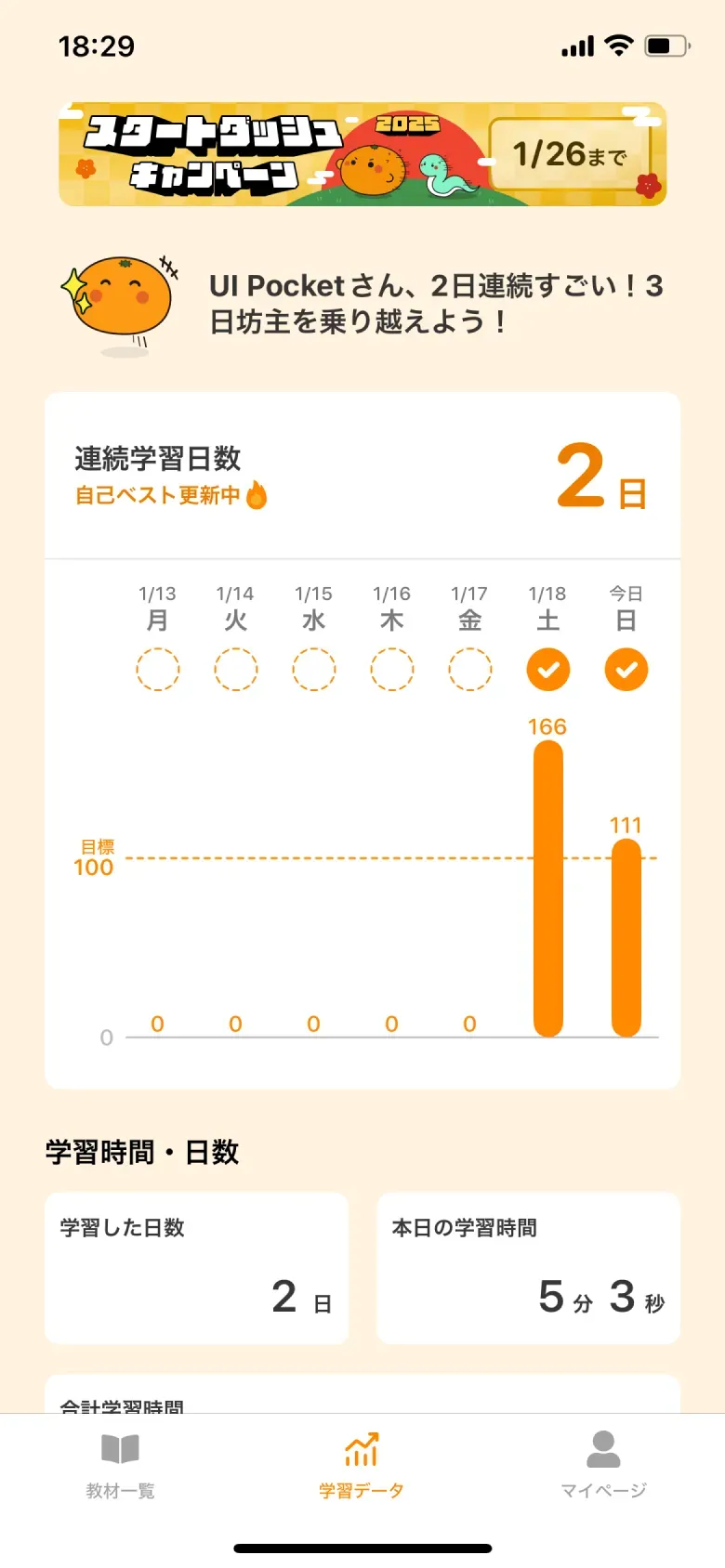The height and width of the screenshot is (1568, 725).
Task: Tap today's (今日) checkmark circle
Action: [x=626, y=669]
